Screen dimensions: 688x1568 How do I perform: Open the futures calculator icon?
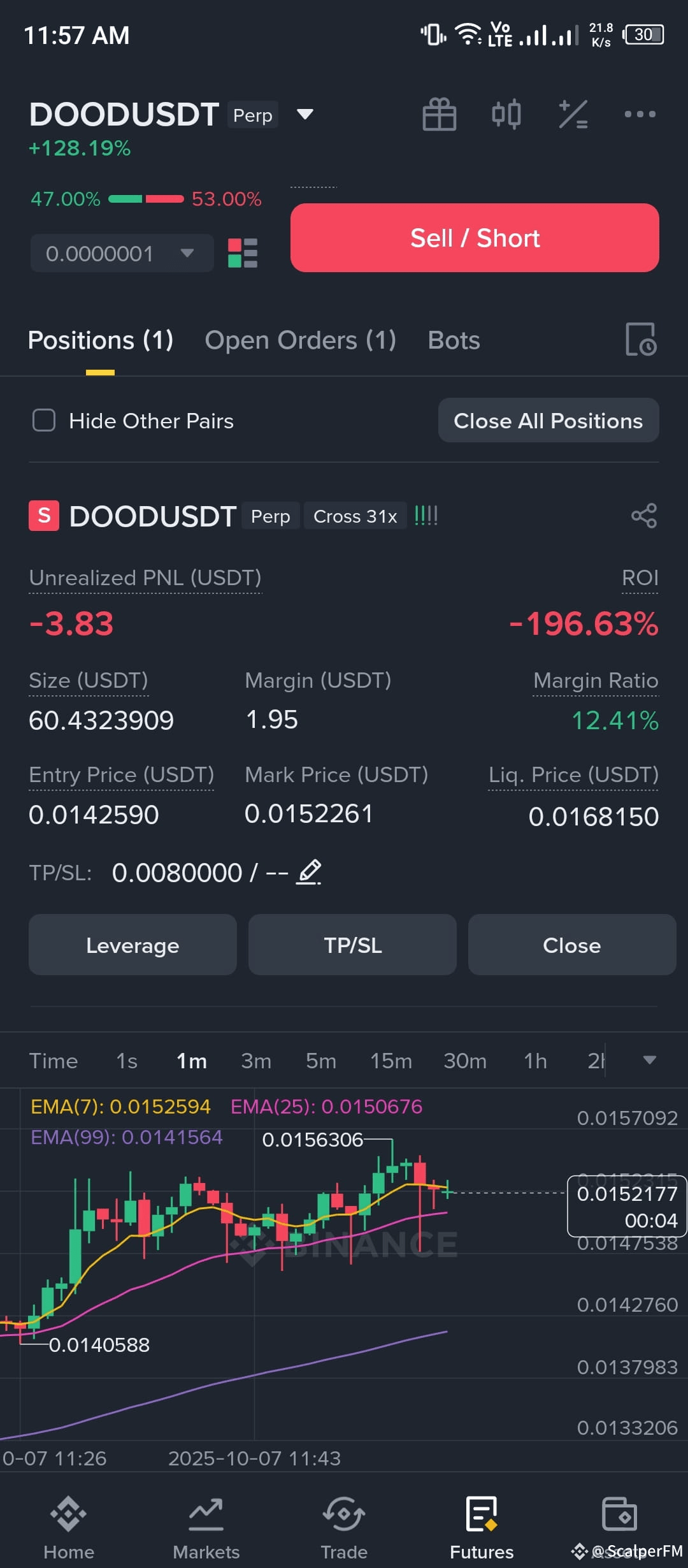[573, 115]
